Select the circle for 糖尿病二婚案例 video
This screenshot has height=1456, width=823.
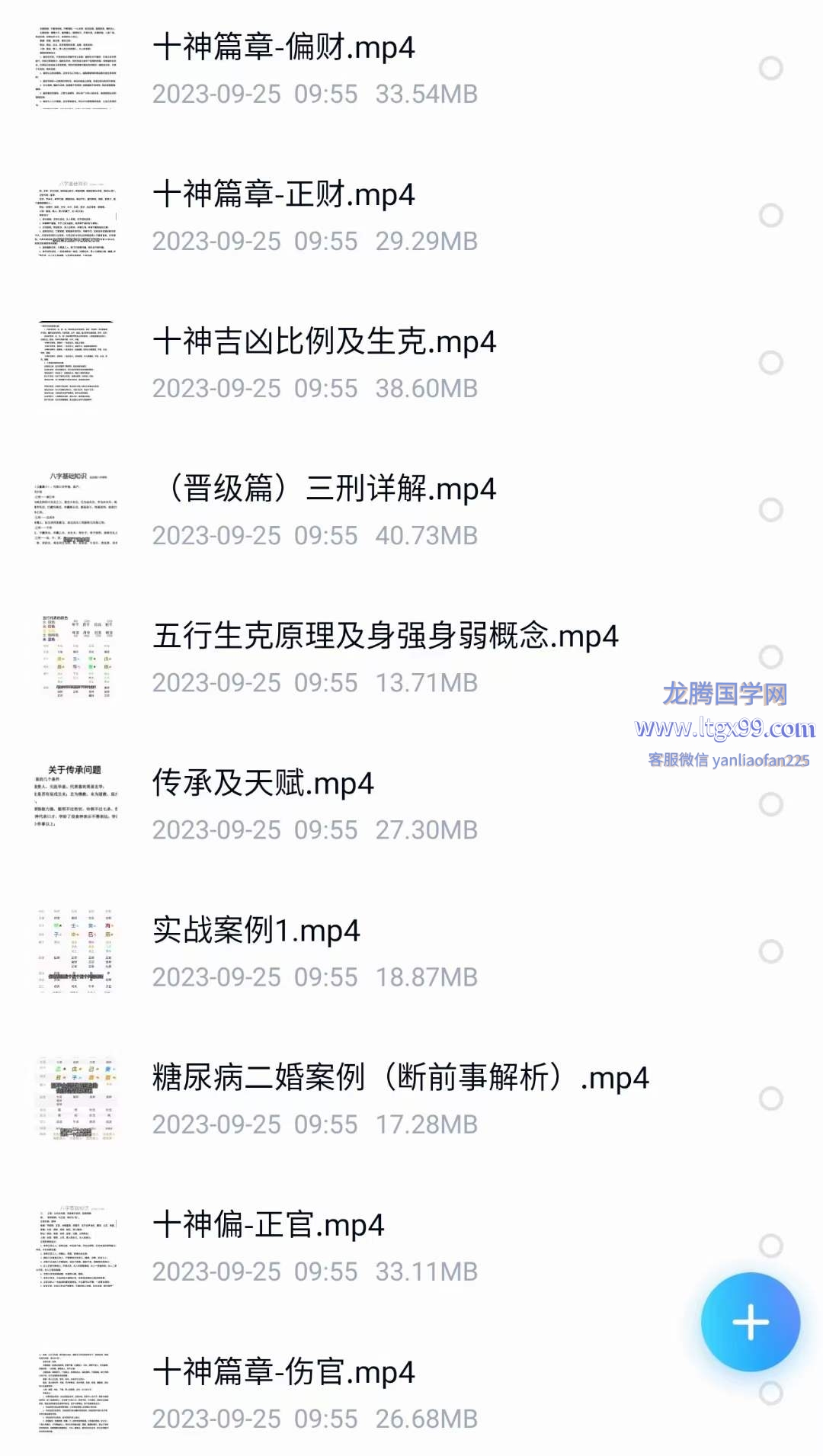[770, 1098]
